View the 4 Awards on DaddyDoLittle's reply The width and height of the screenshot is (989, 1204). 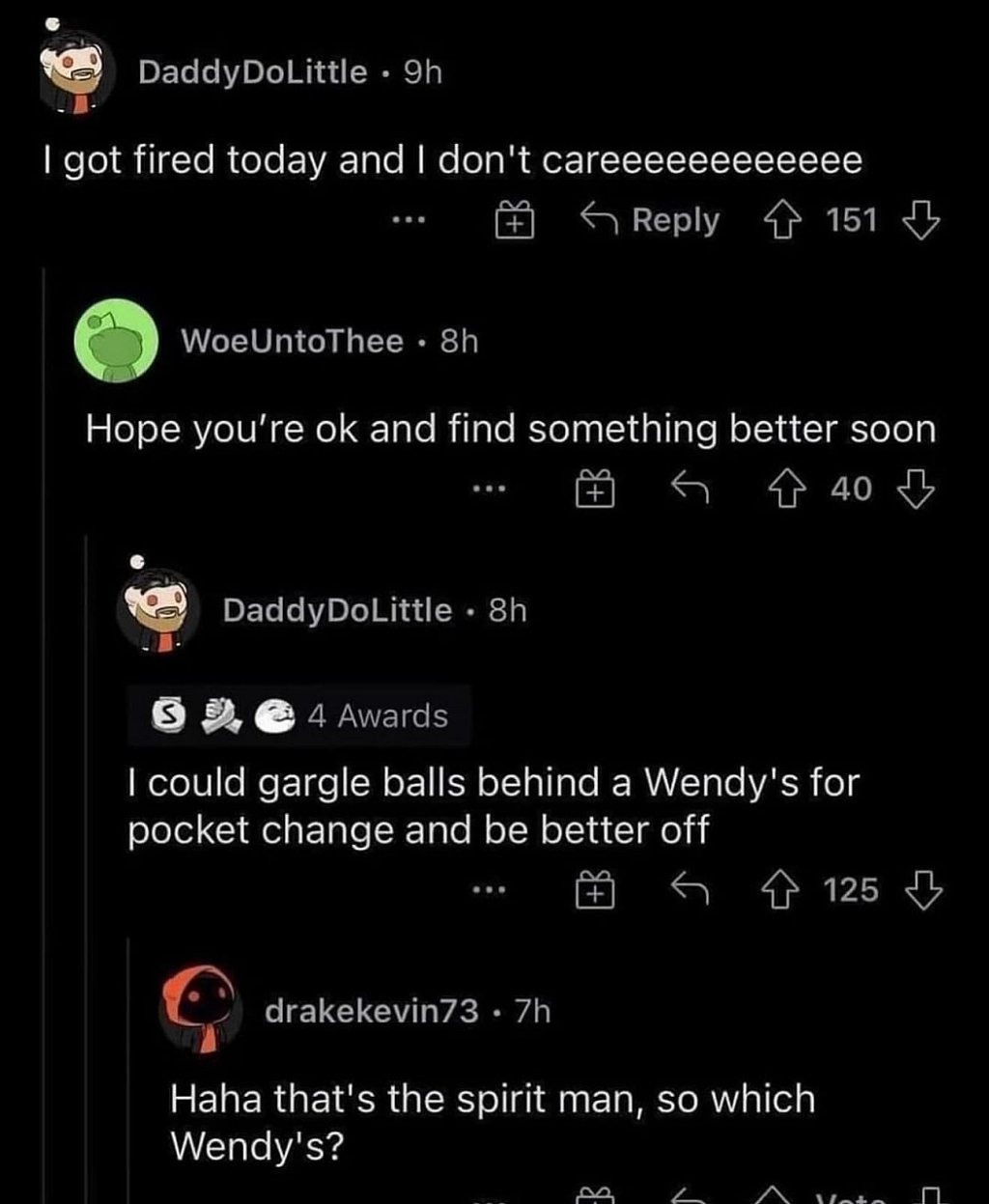(x=301, y=716)
